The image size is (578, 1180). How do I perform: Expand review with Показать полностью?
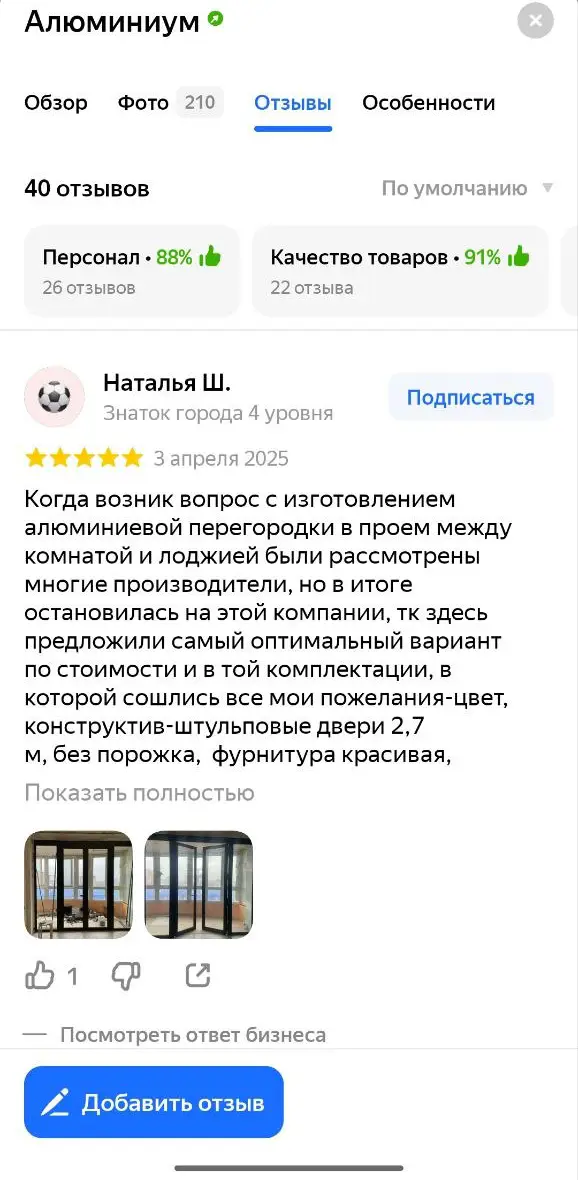(139, 792)
